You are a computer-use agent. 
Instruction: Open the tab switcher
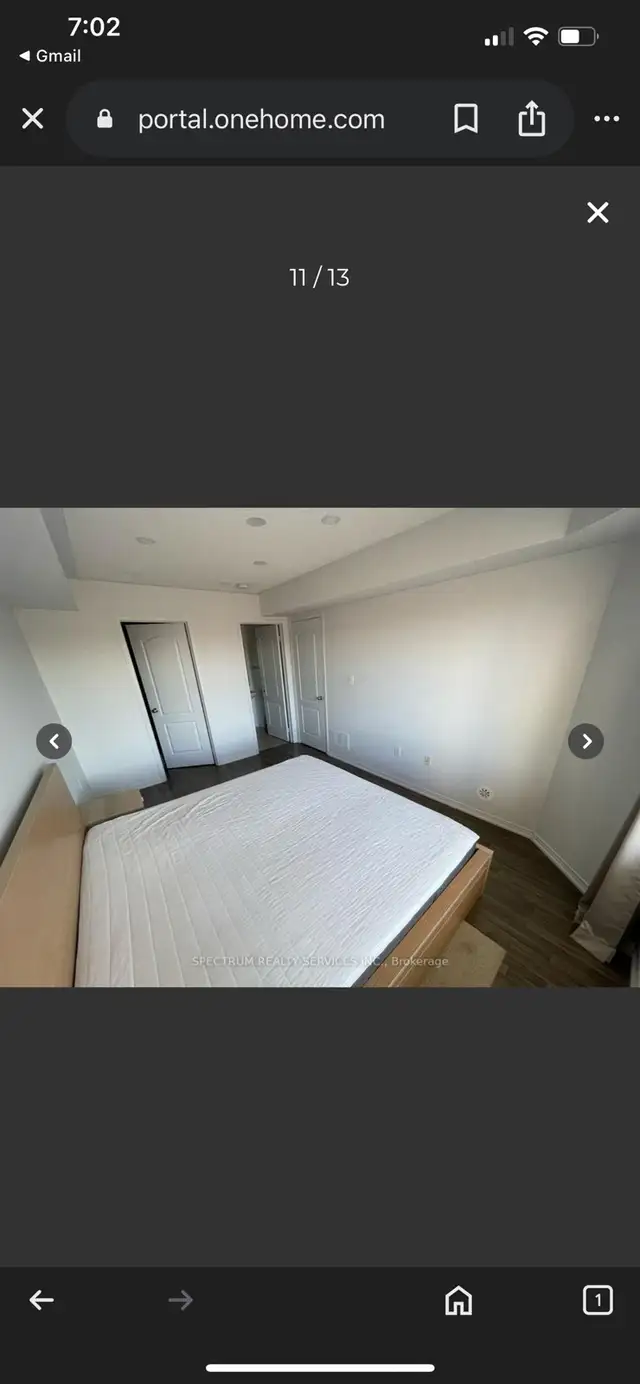click(597, 1300)
